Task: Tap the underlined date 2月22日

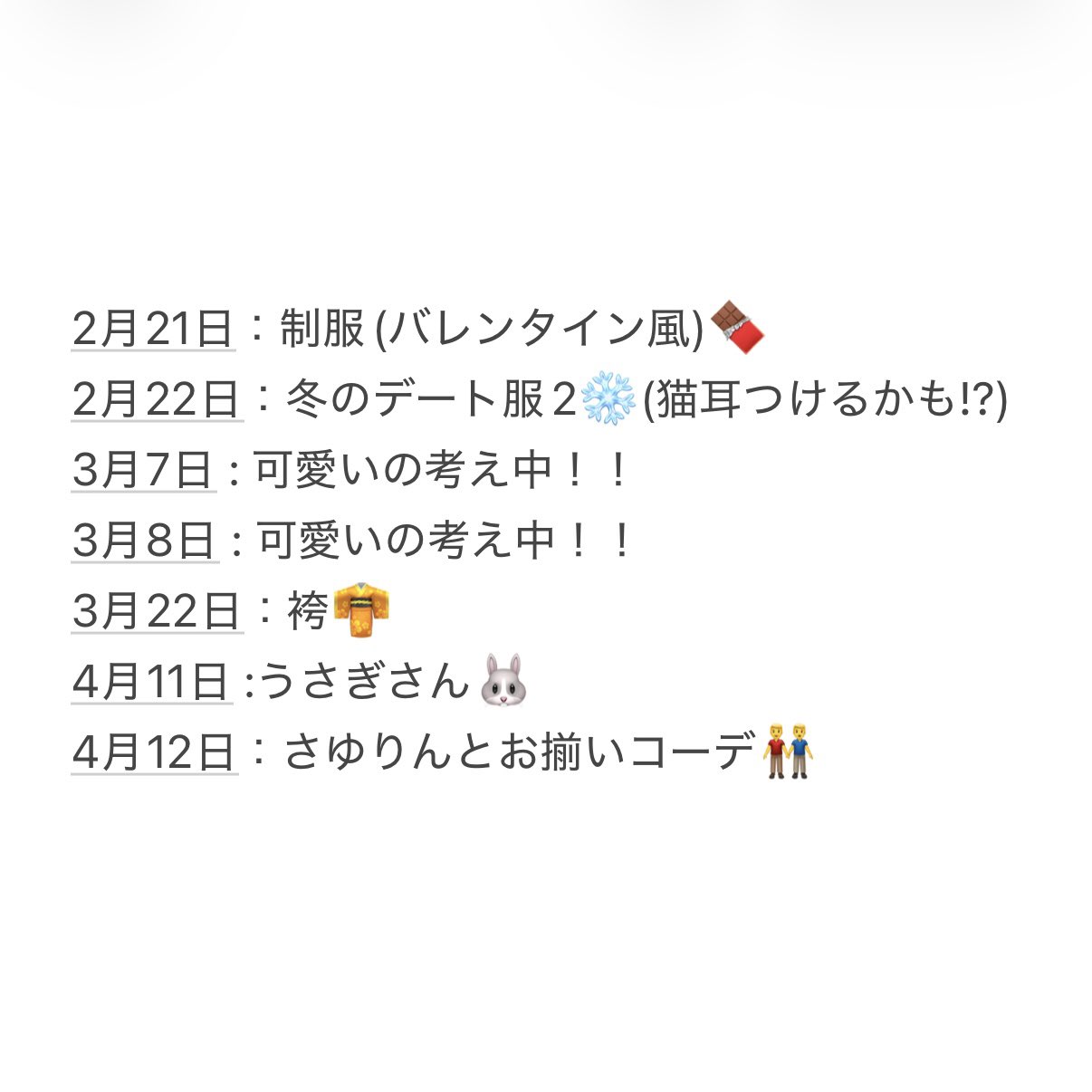Action: [x=157, y=399]
